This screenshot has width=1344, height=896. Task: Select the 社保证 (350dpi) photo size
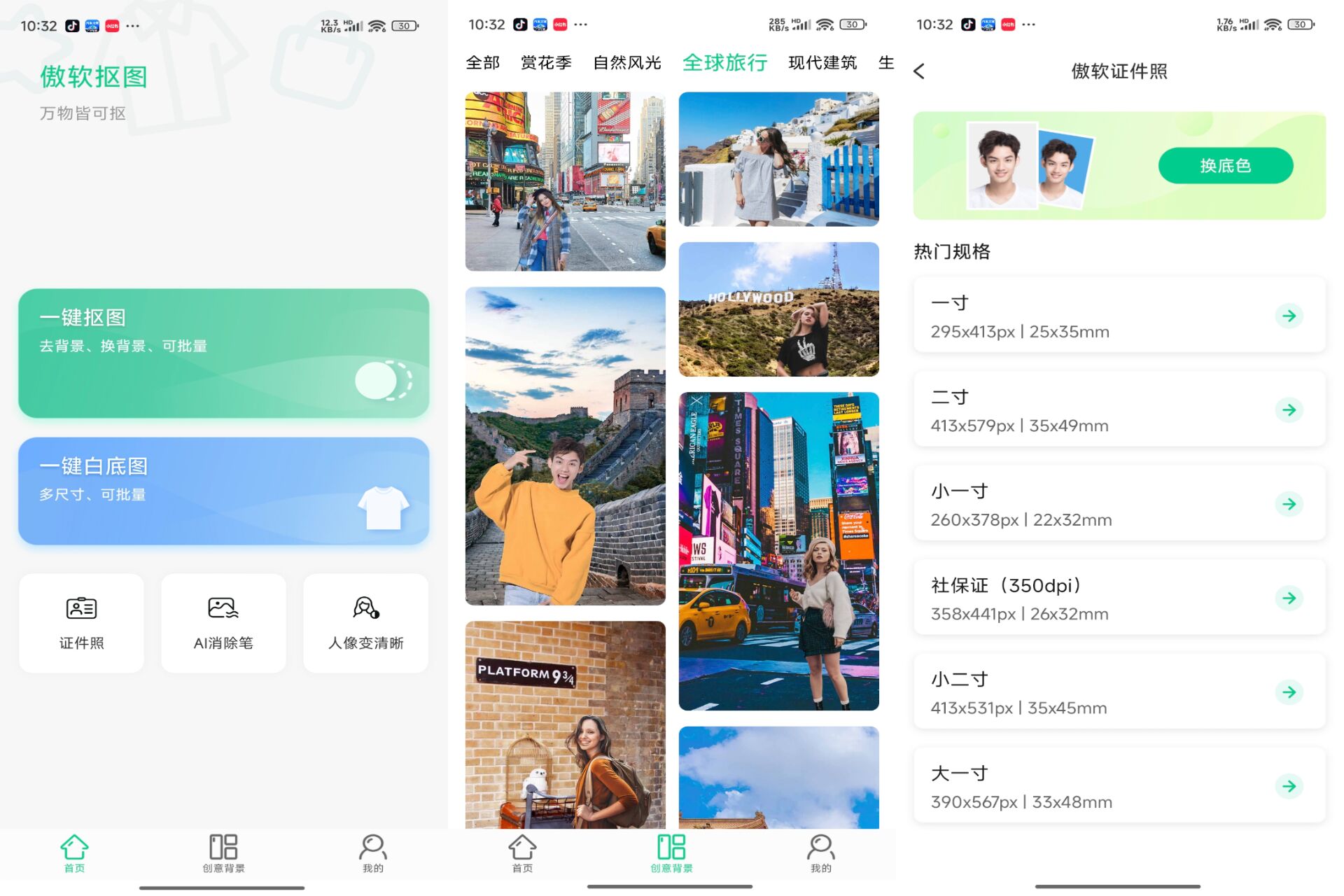tap(1119, 598)
